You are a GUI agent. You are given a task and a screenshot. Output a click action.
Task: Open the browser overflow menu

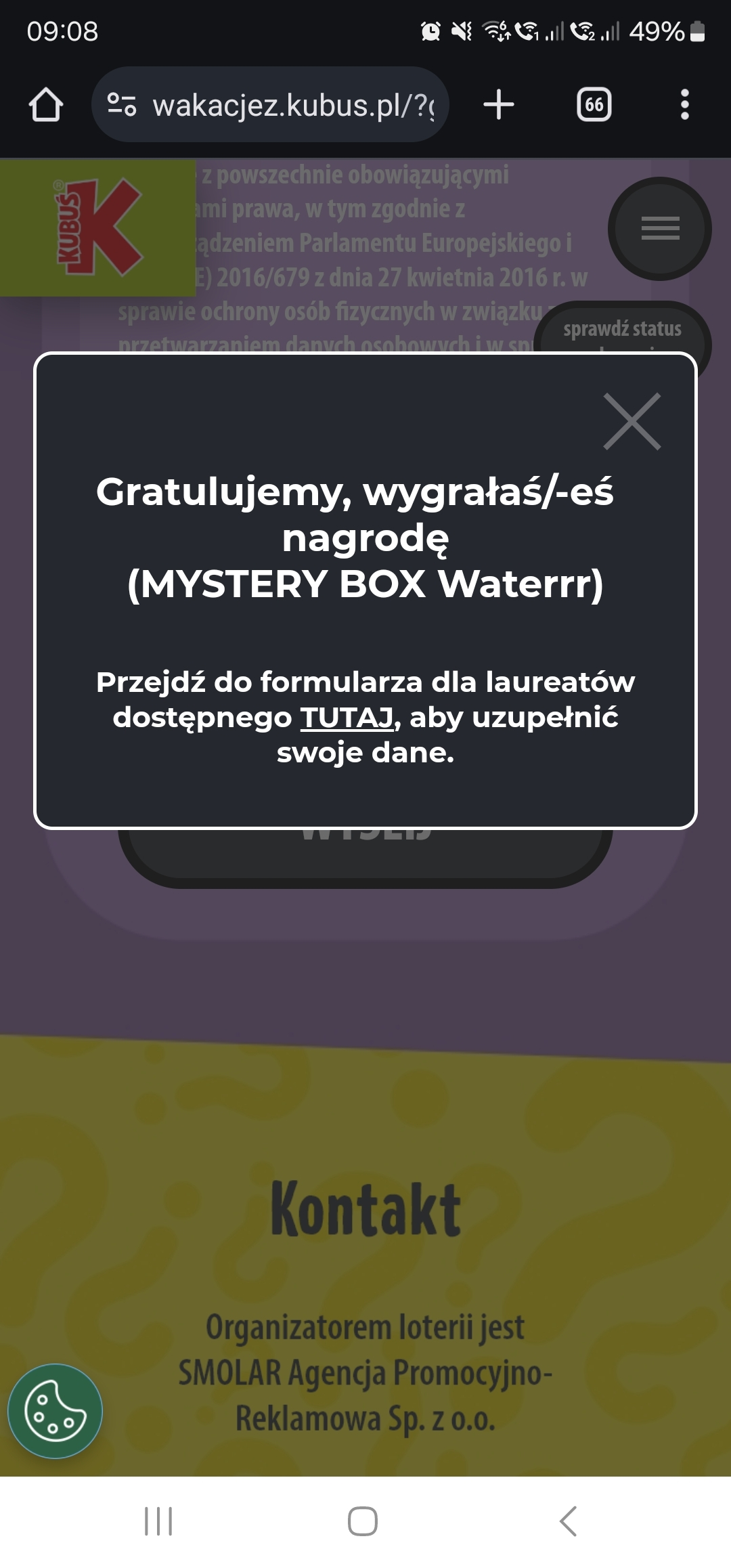pos(684,105)
